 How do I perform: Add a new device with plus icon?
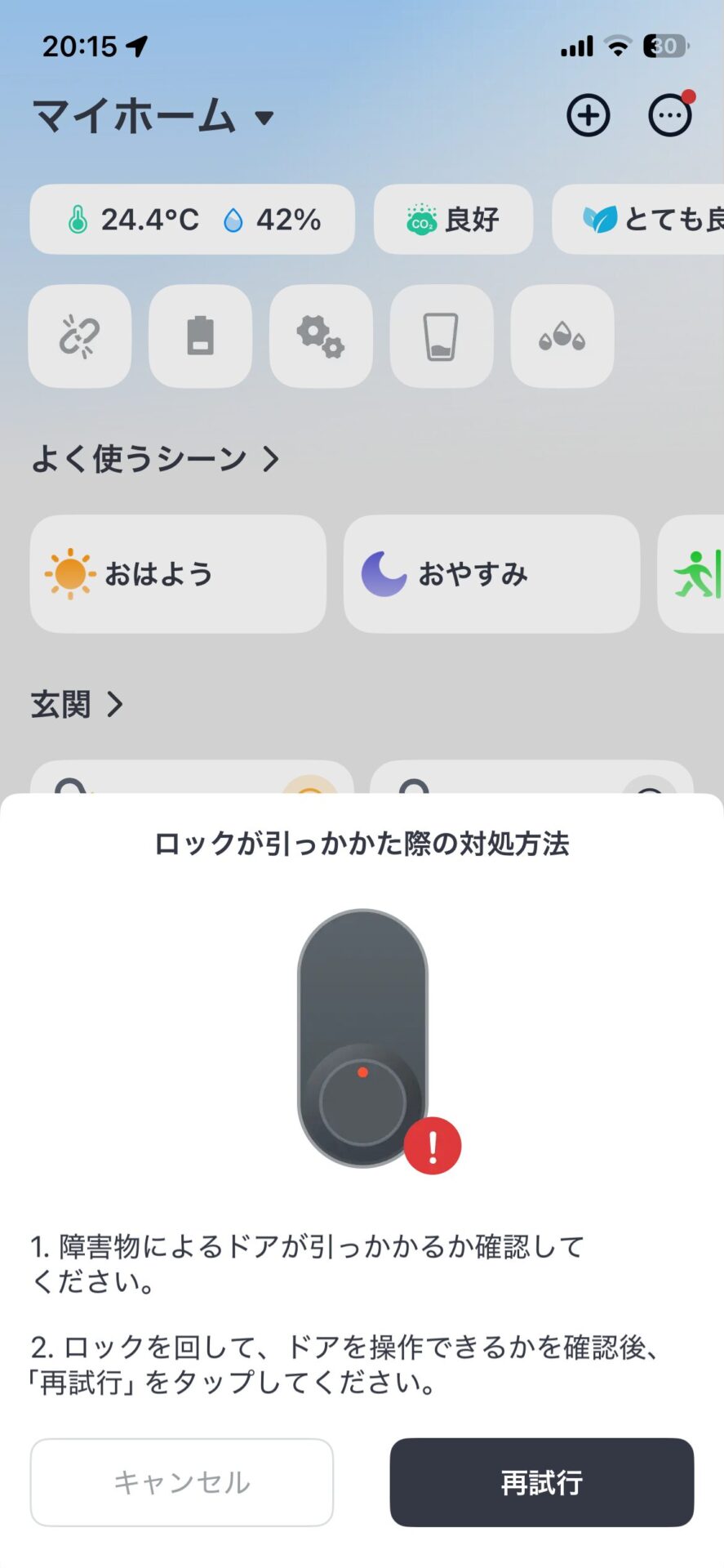[588, 116]
